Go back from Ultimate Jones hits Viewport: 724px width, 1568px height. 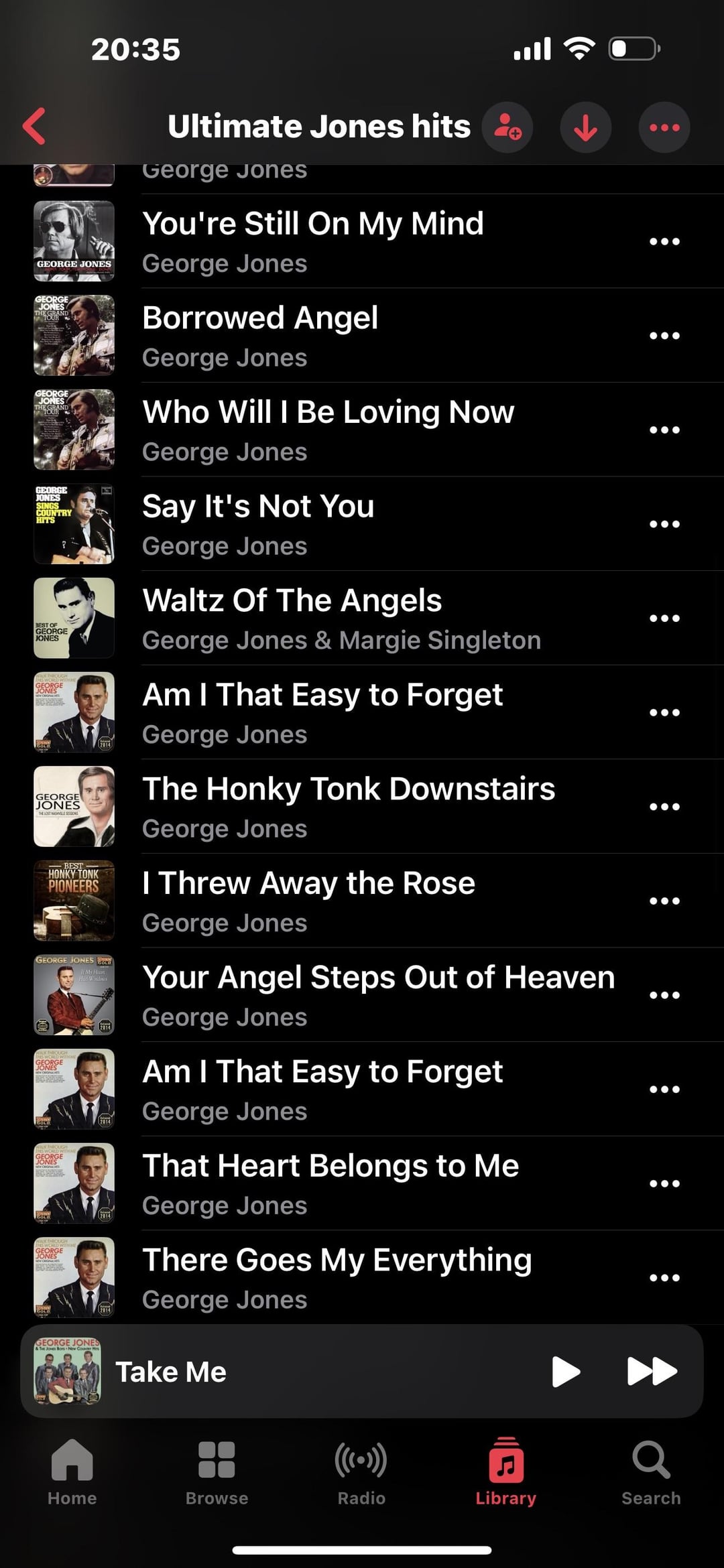[x=35, y=127]
